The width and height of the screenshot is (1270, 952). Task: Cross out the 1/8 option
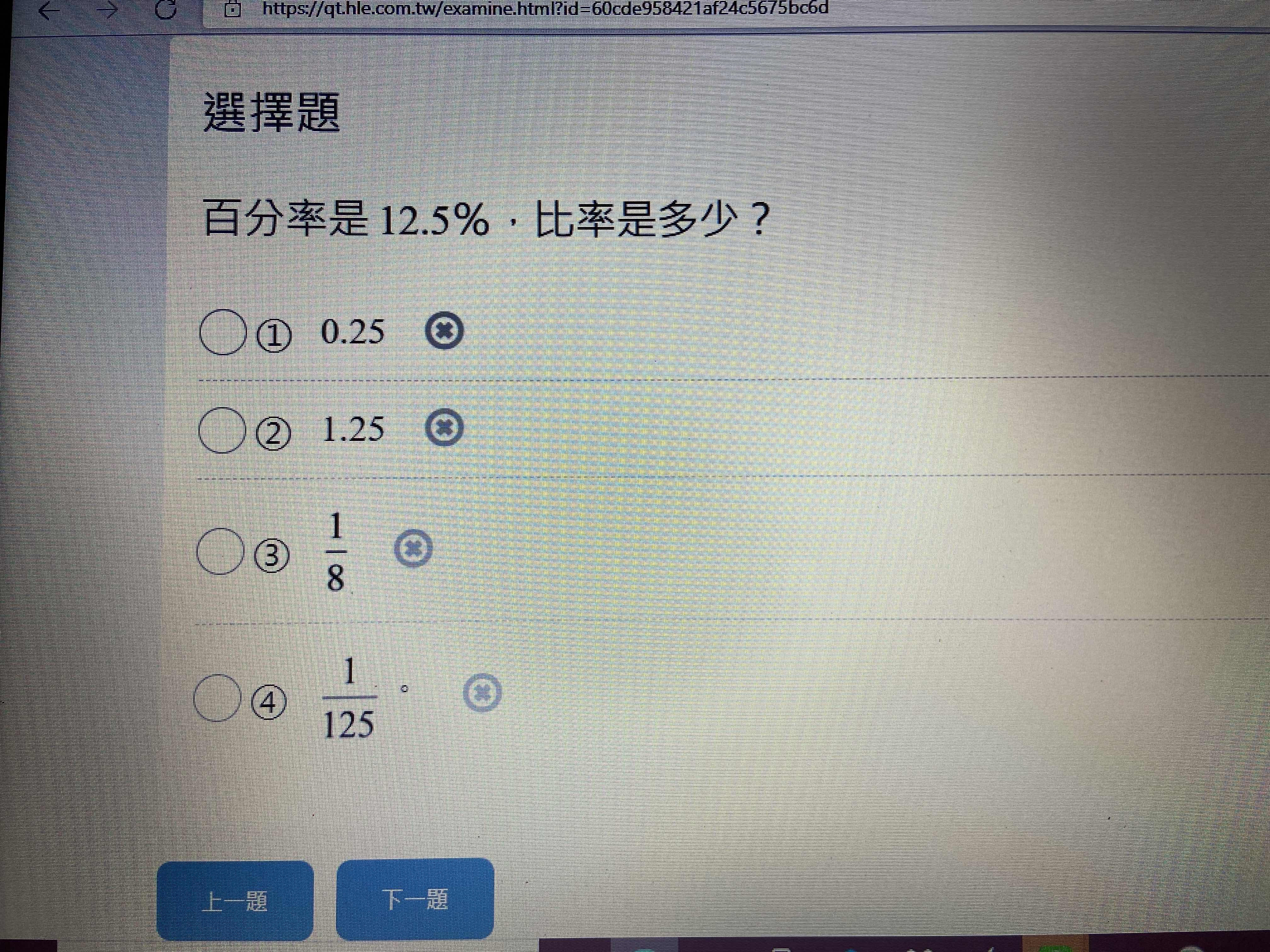click(x=413, y=549)
